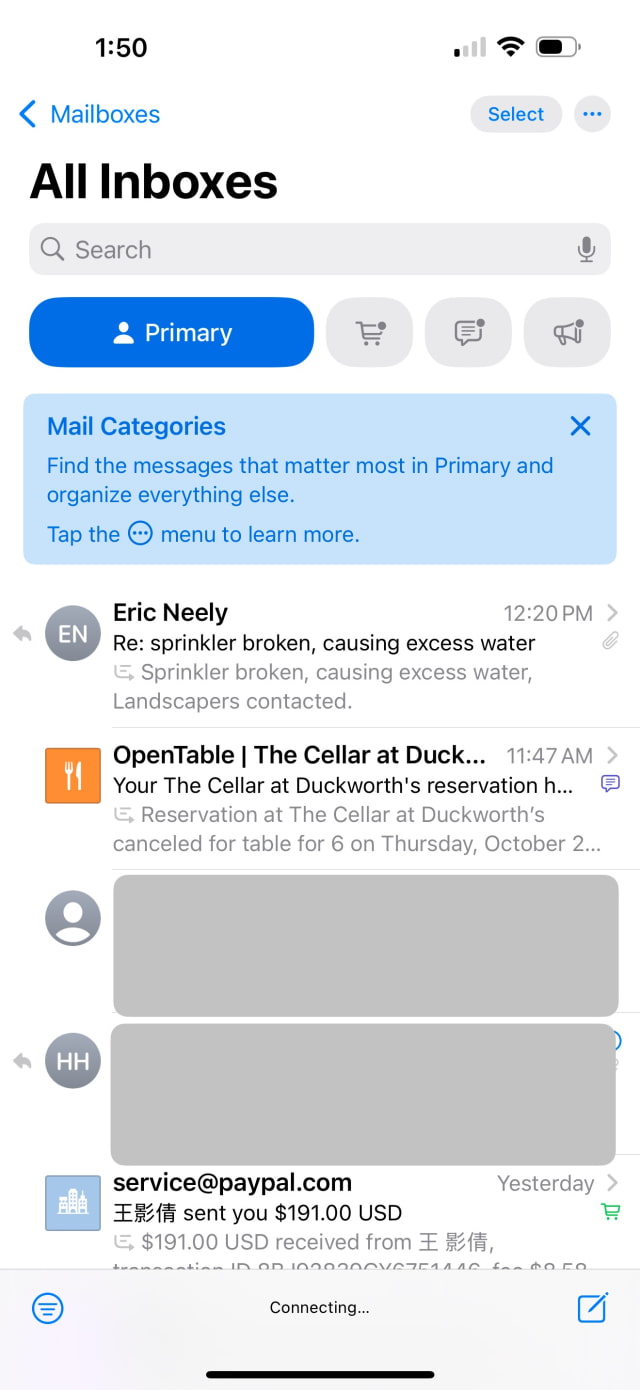Start voice dictation in search
Viewport: 640px width, 1390px height.
click(587, 249)
